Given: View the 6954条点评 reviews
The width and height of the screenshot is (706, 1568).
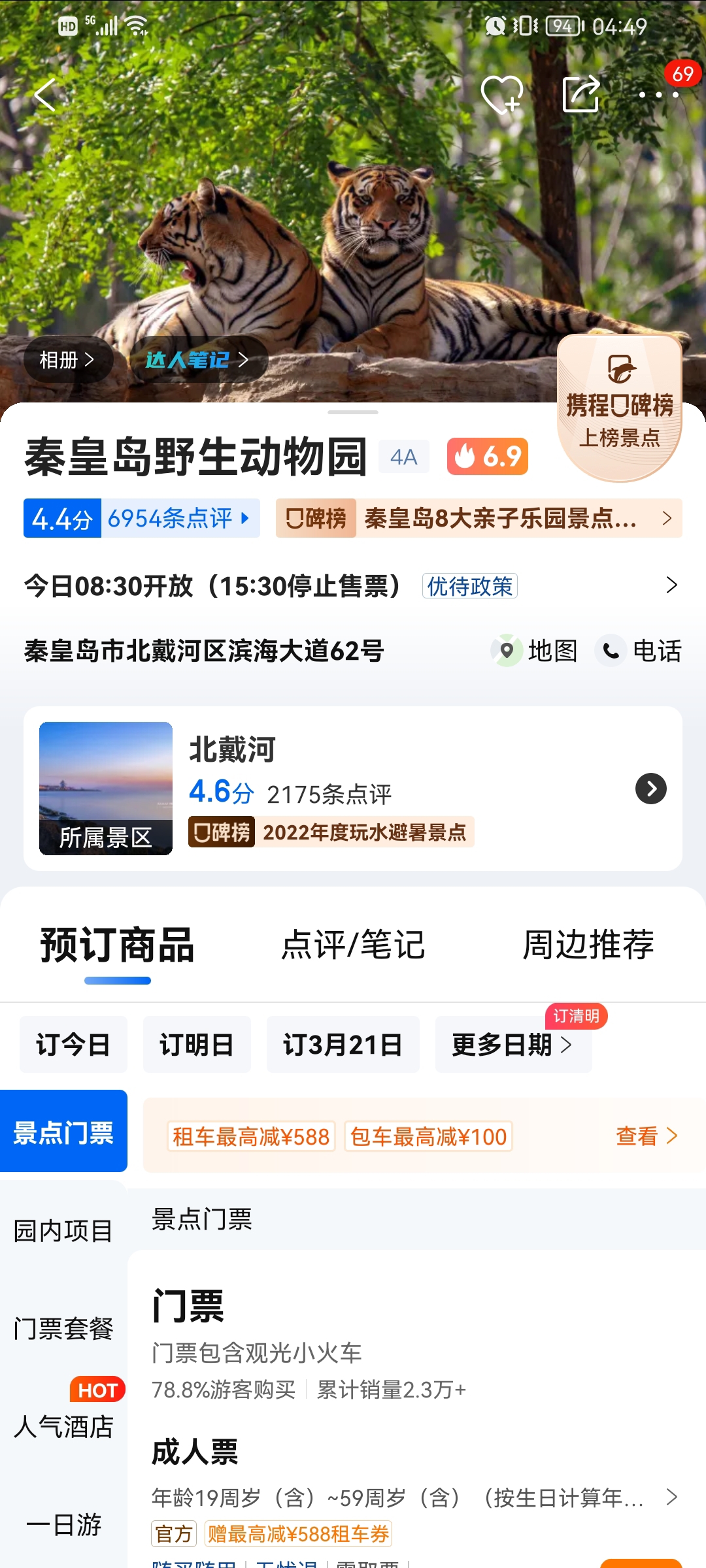Looking at the screenshot, I should point(178,519).
